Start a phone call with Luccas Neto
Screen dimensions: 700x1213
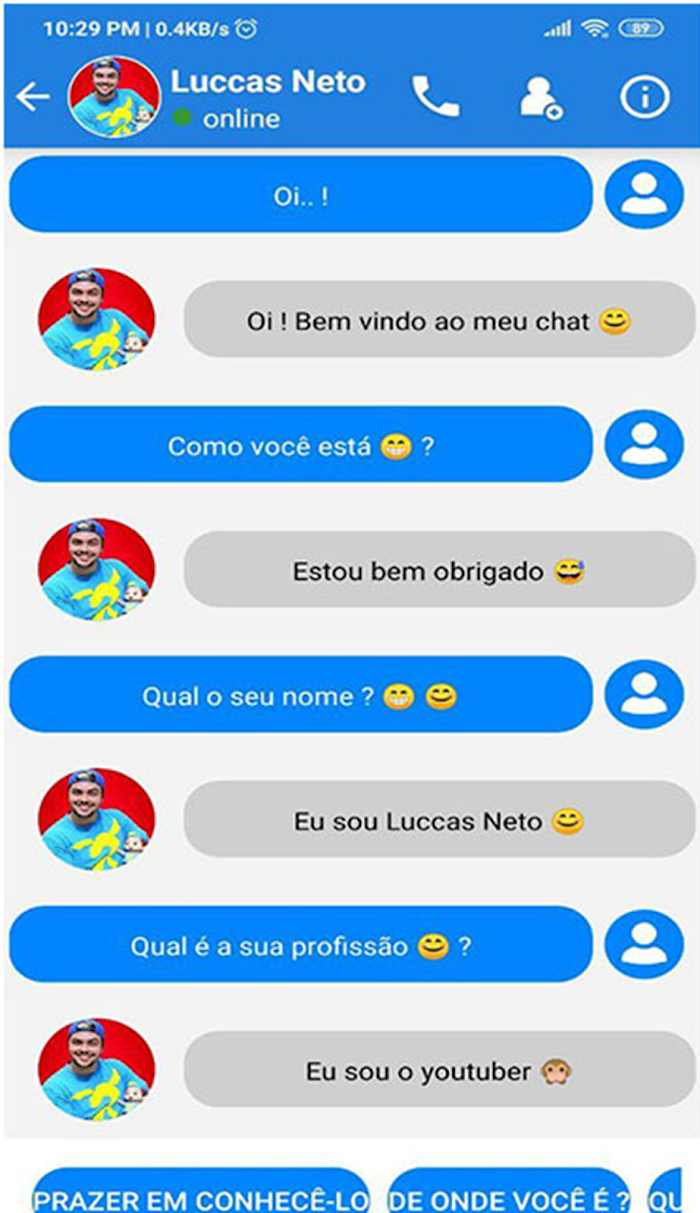[x=436, y=97]
